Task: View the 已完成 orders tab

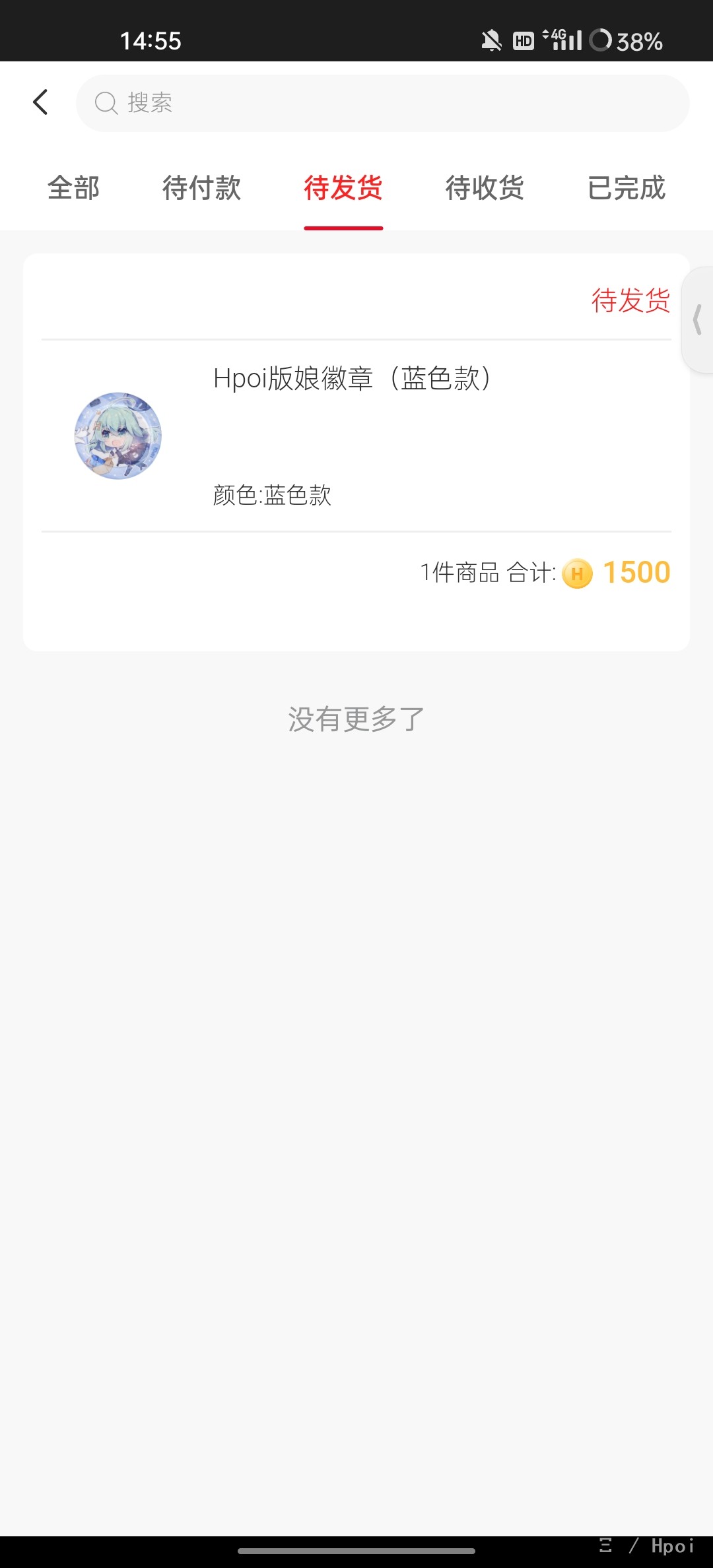Action: click(x=627, y=188)
